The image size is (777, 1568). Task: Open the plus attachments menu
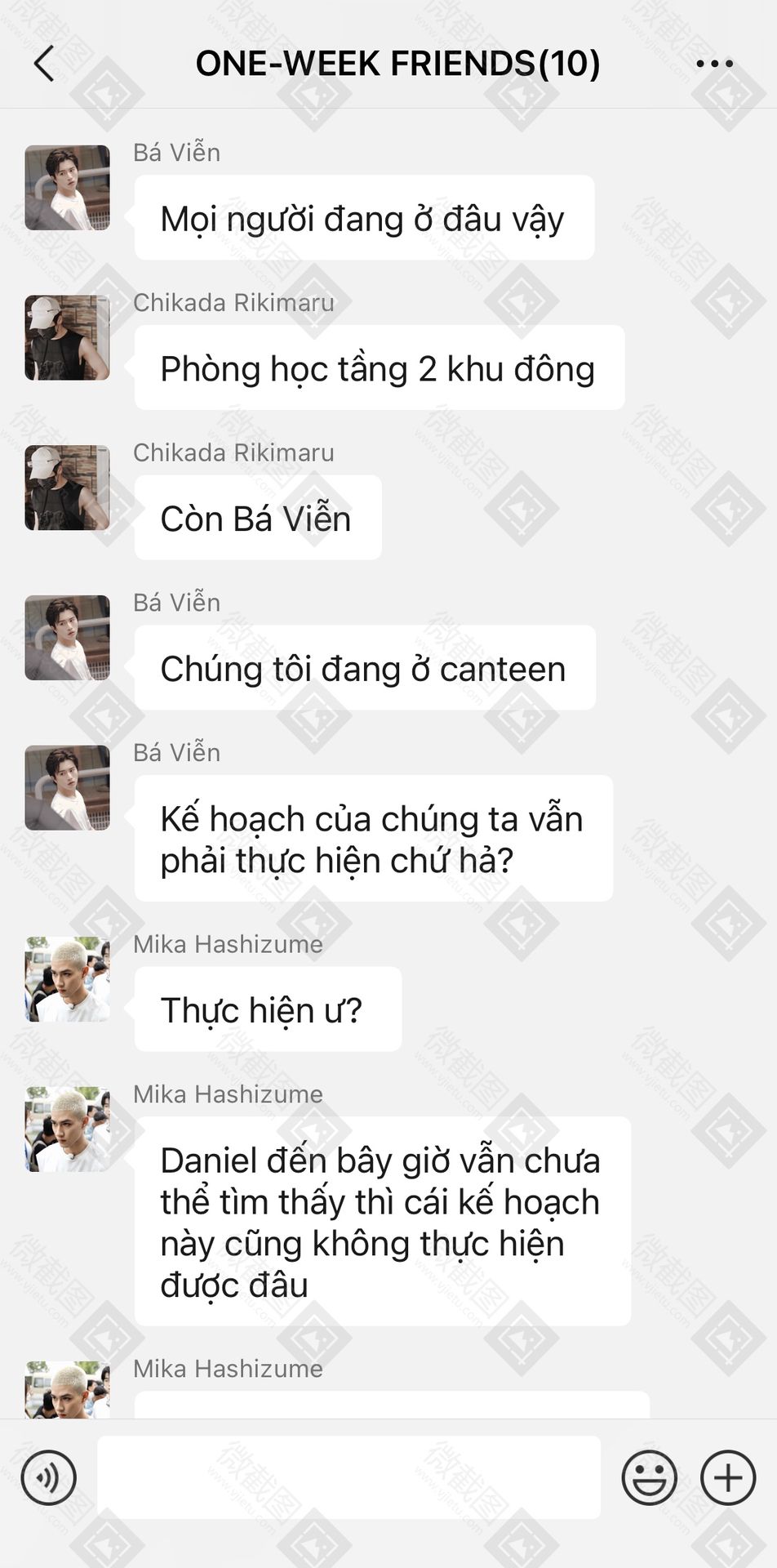pyautogui.click(x=728, y=1477)
